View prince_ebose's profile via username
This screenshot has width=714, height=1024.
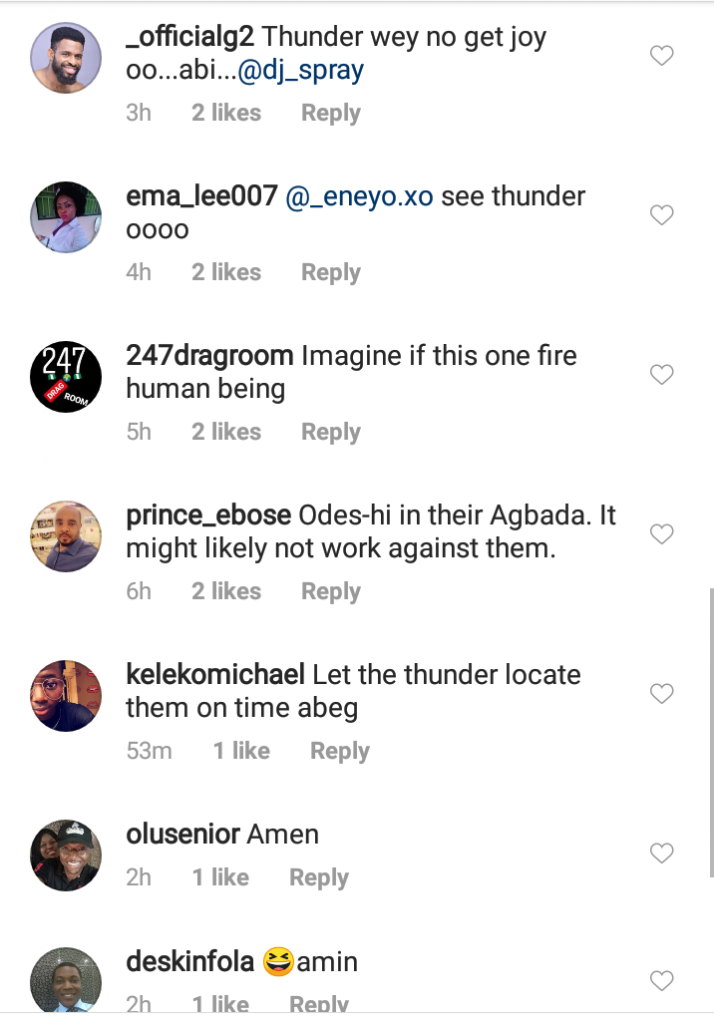208,516
